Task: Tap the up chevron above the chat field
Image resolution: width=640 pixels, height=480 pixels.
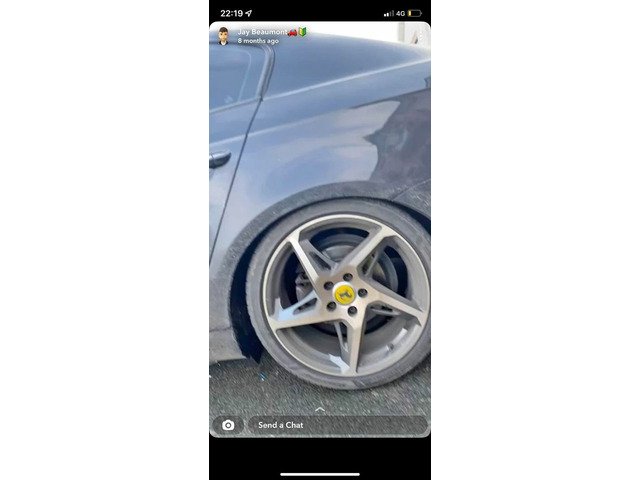Action: [320, 408]
